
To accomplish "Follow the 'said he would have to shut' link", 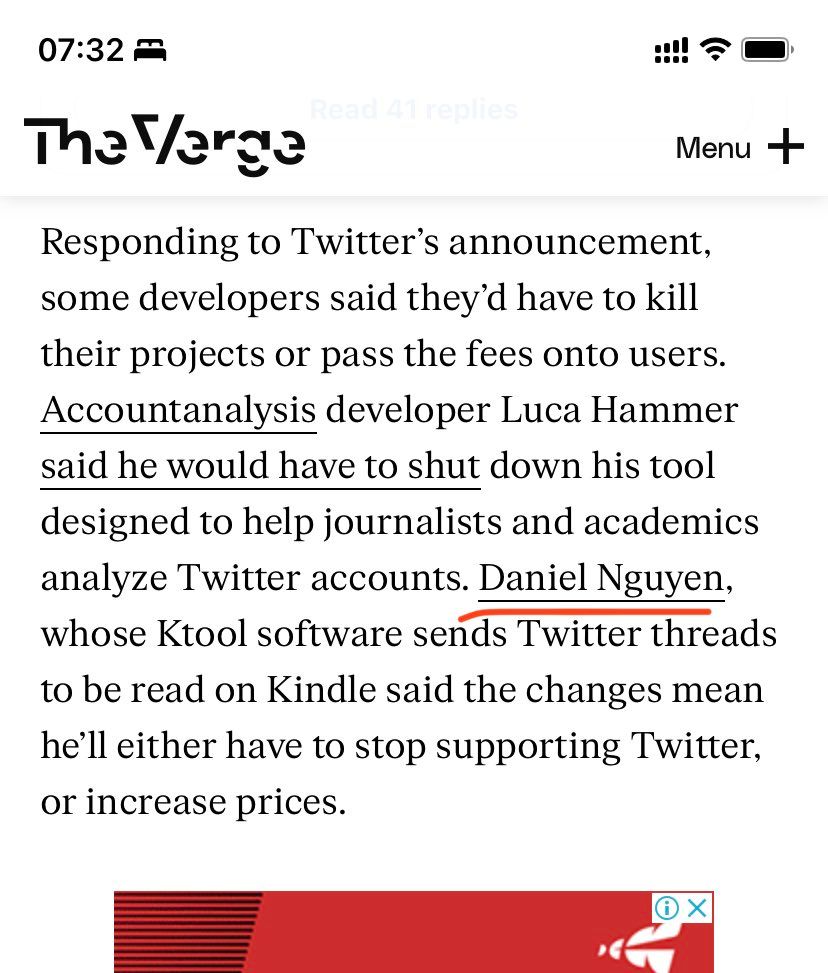I will (x=260, y=466).
